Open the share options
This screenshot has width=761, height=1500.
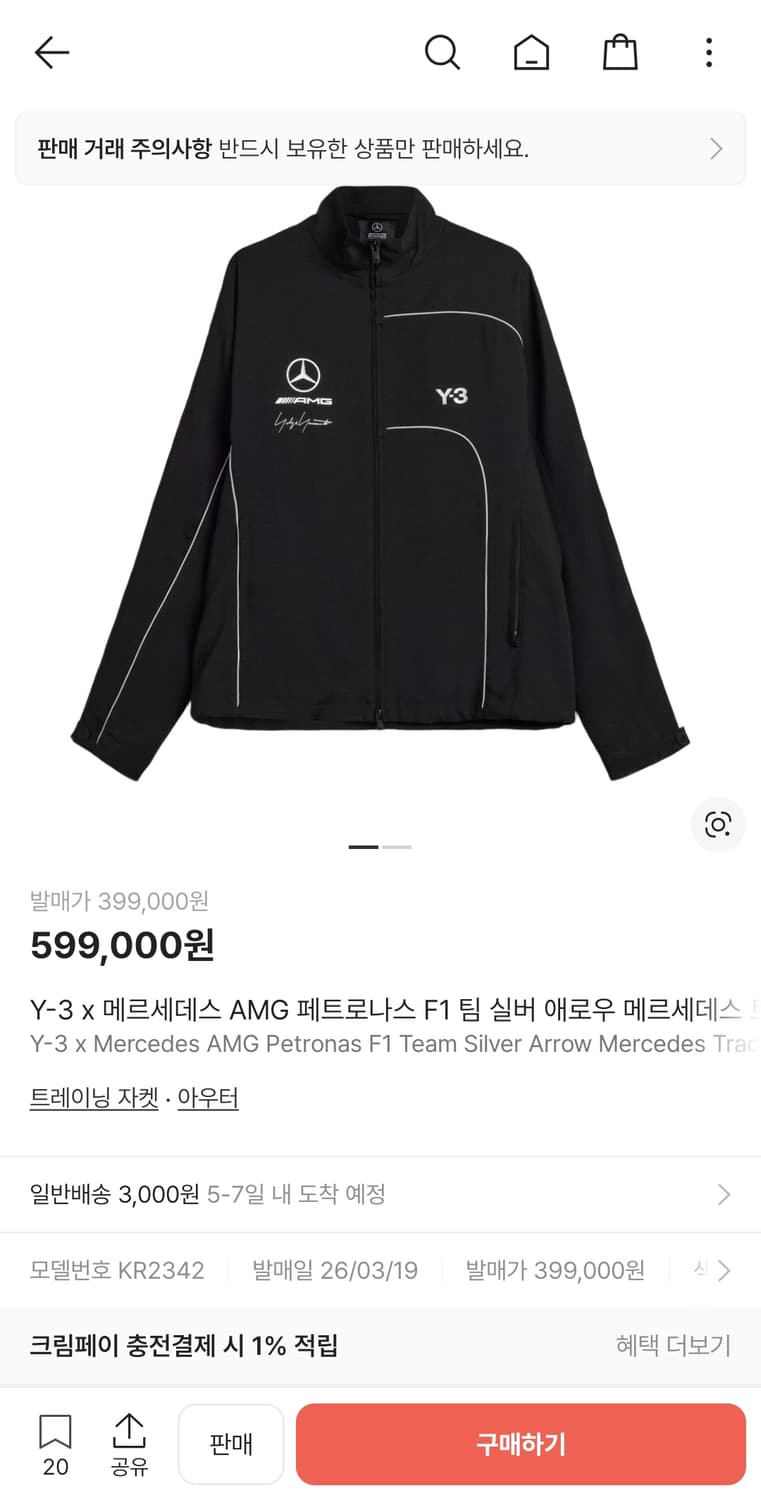coord(130,1443)
